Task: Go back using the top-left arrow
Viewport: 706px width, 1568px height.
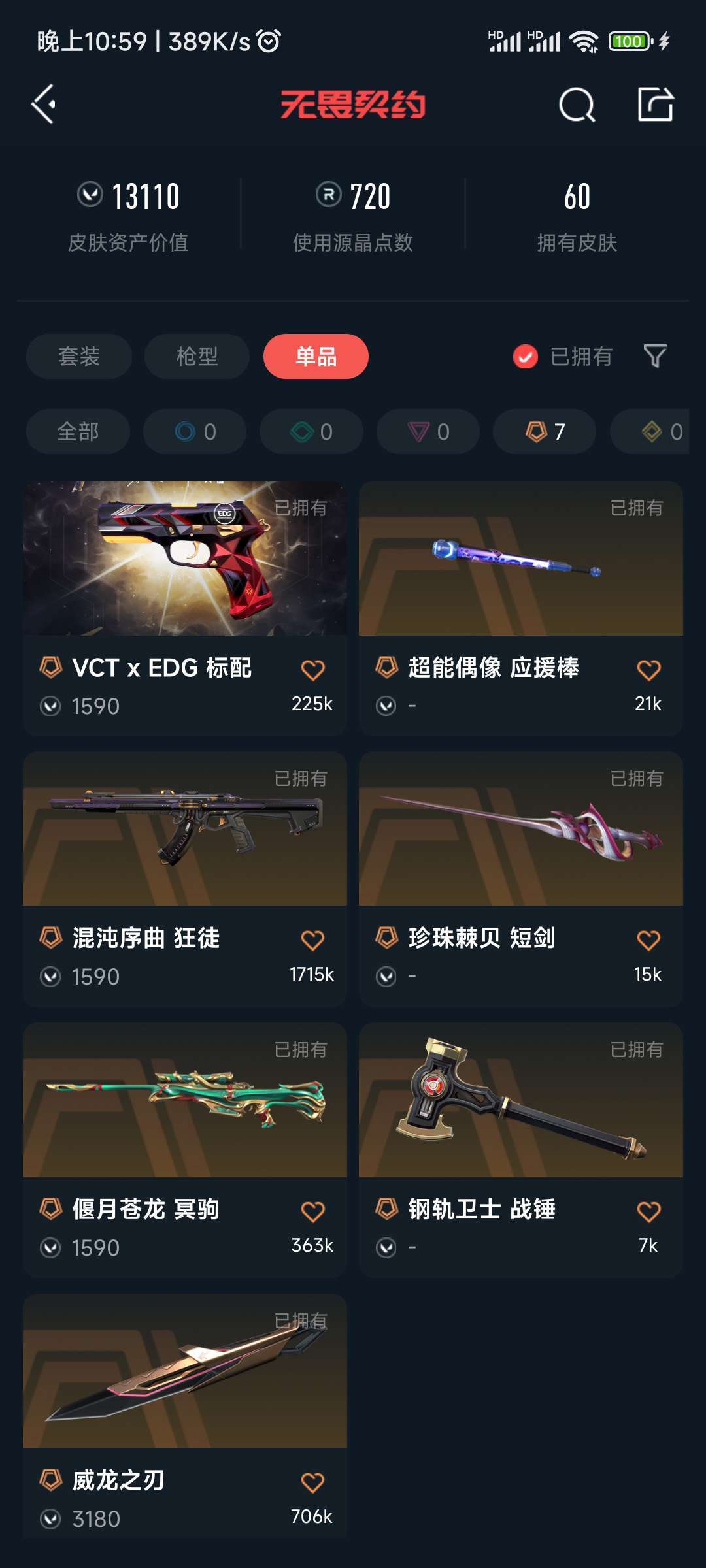Action: click(44, 105)
